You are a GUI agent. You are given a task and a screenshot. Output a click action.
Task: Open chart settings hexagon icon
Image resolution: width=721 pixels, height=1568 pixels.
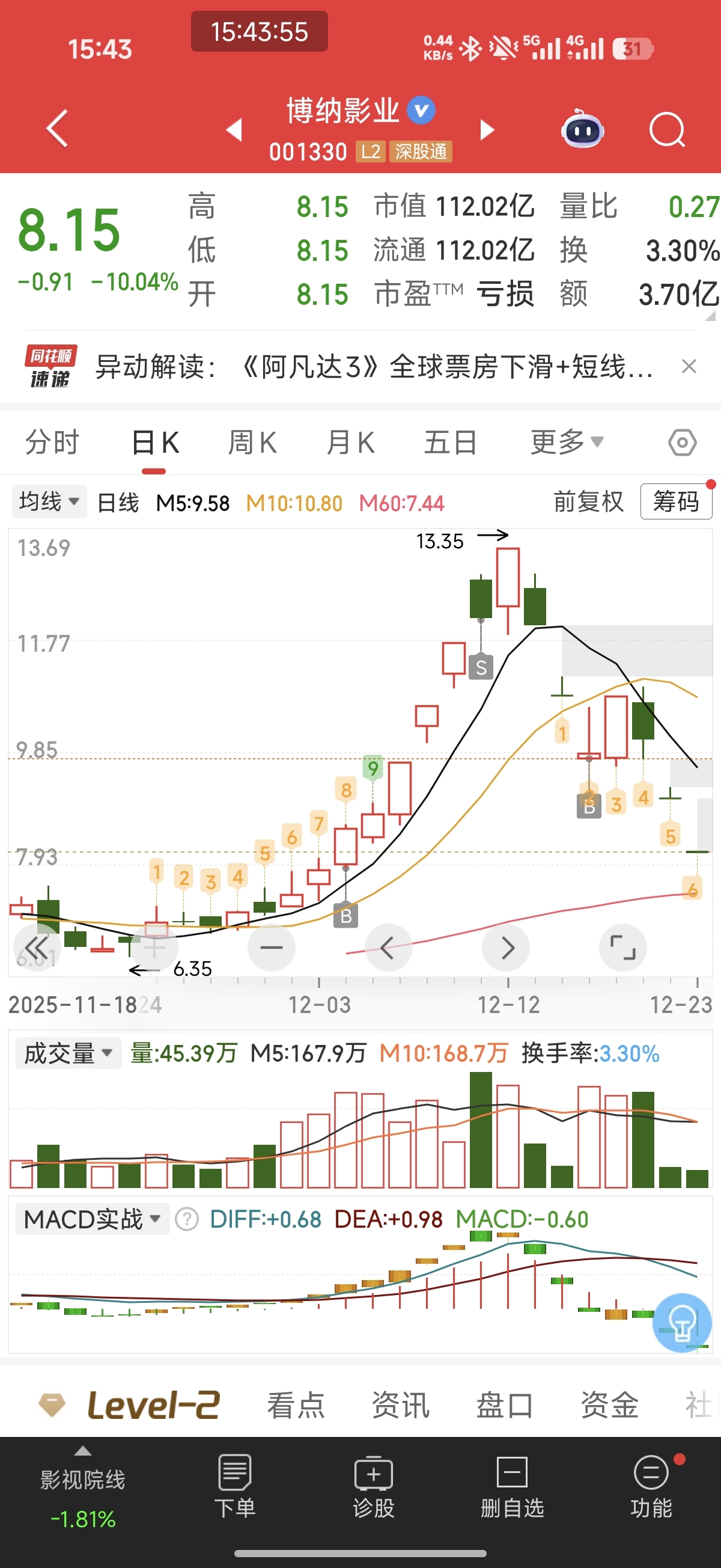tap(682, 443)
